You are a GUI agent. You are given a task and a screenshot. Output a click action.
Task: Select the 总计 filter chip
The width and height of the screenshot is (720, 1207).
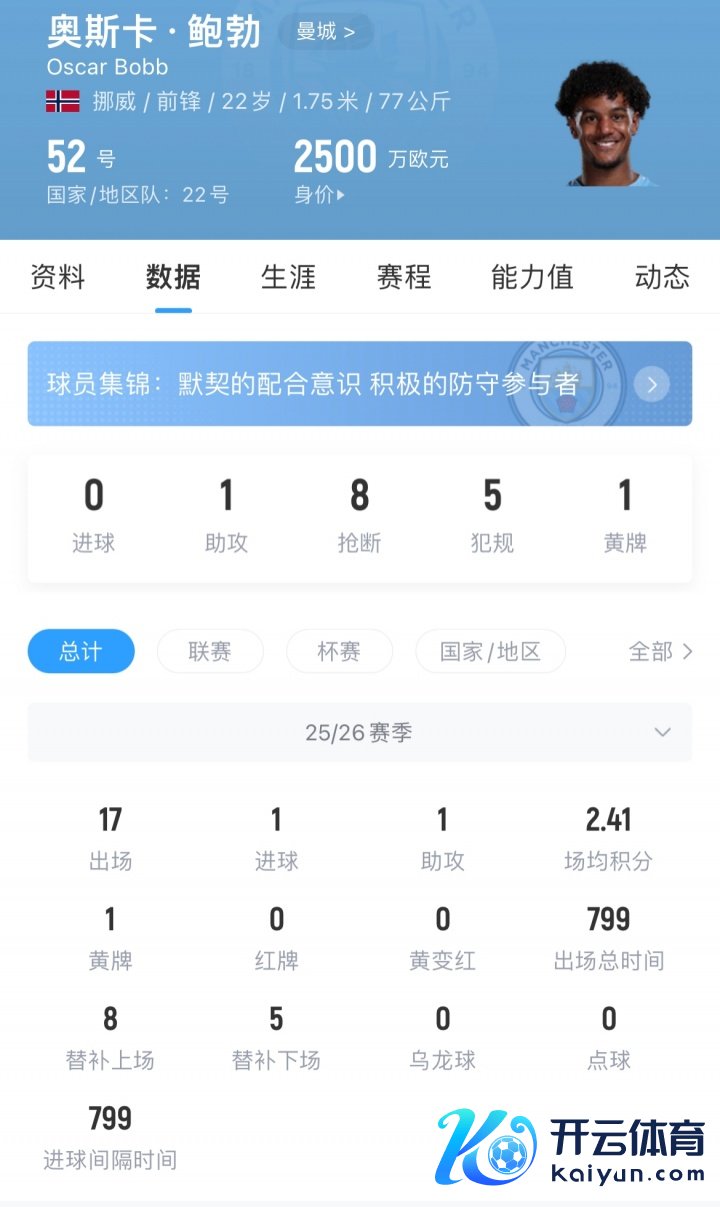(x=81, y=652)
